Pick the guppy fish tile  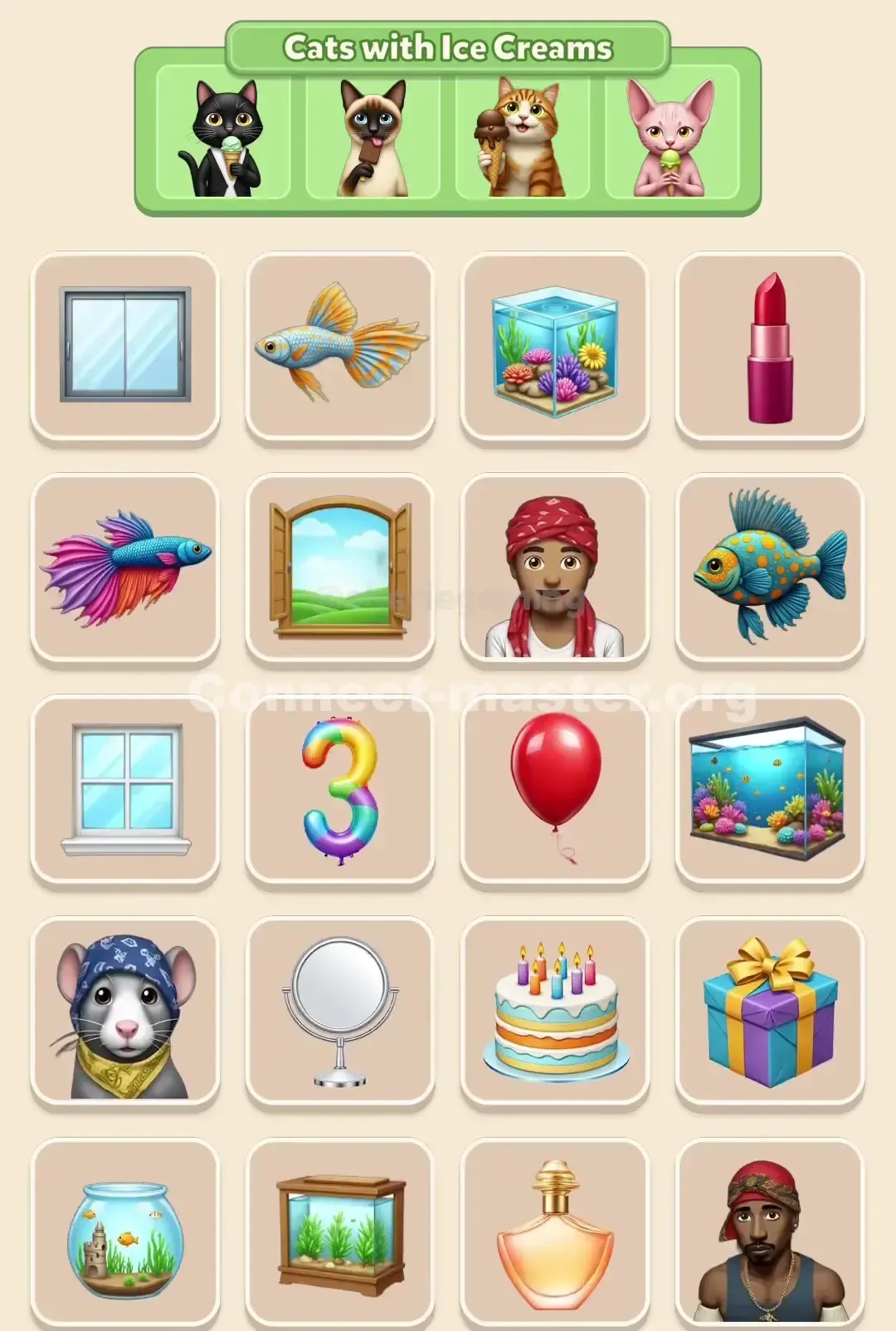(x=338, y=349)
